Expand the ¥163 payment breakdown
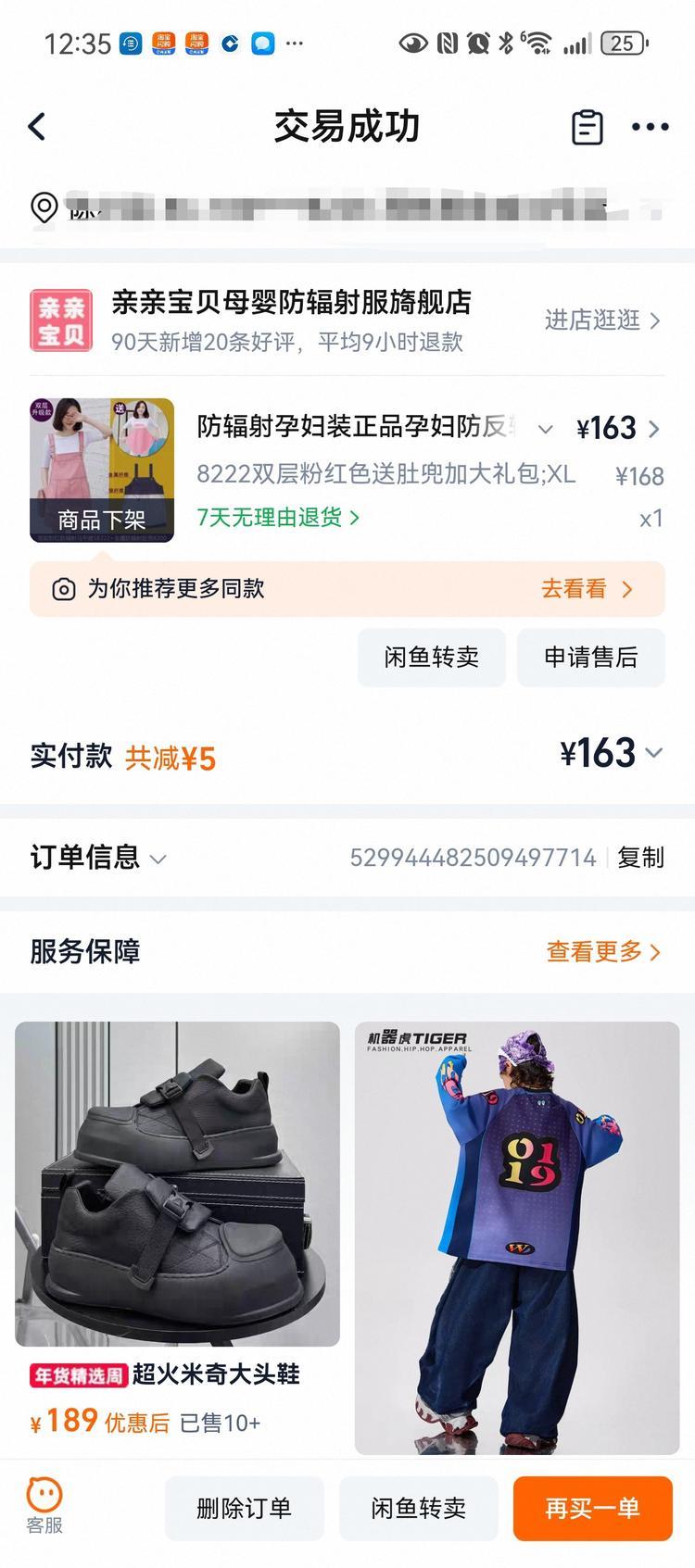Screen dimensions: 695x1568 tap(613, 753)
